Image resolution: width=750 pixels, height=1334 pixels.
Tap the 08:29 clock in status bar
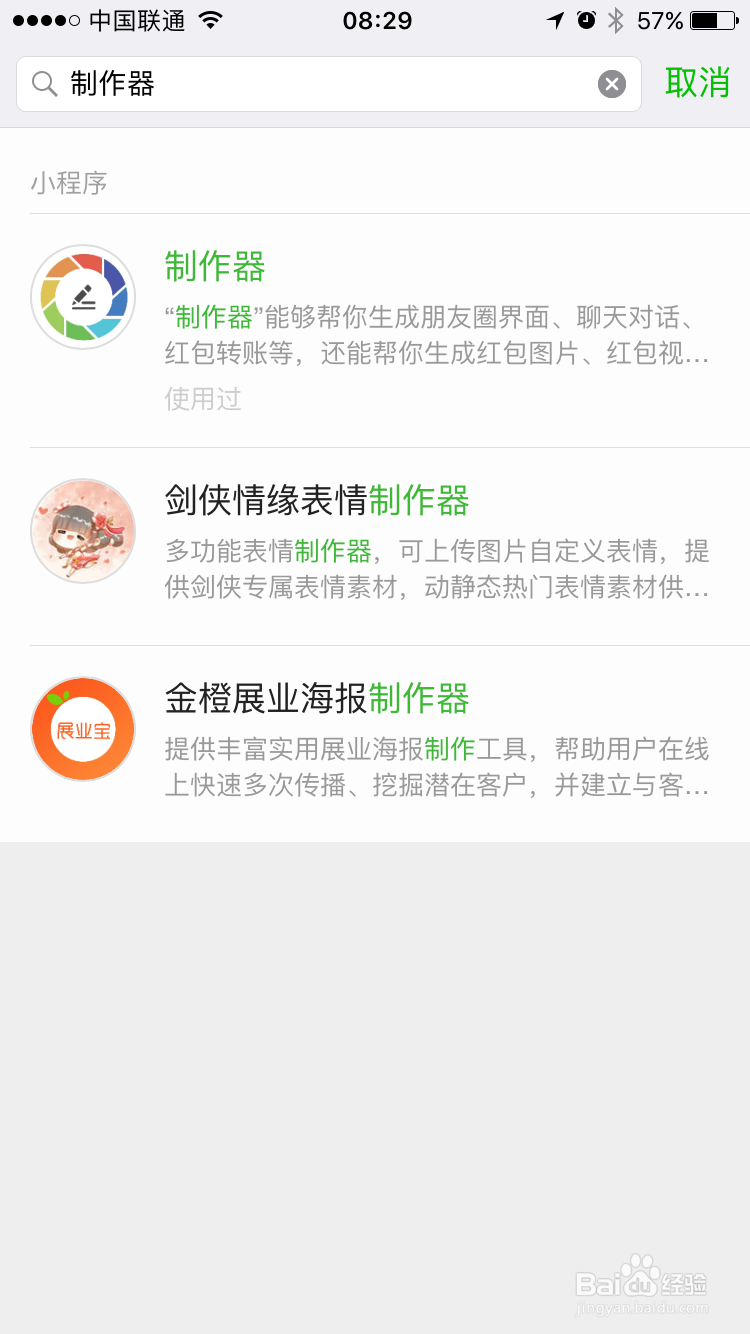pyautogui.click(x=375, y=20)
